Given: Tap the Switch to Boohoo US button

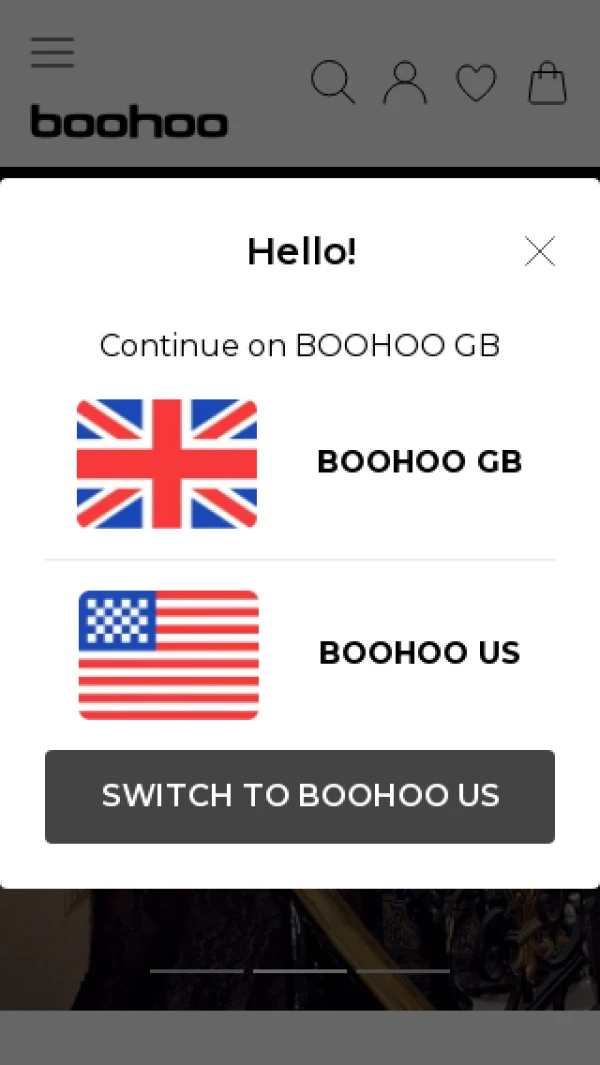Looking at the screenshot, I should [x=300, y=796].
